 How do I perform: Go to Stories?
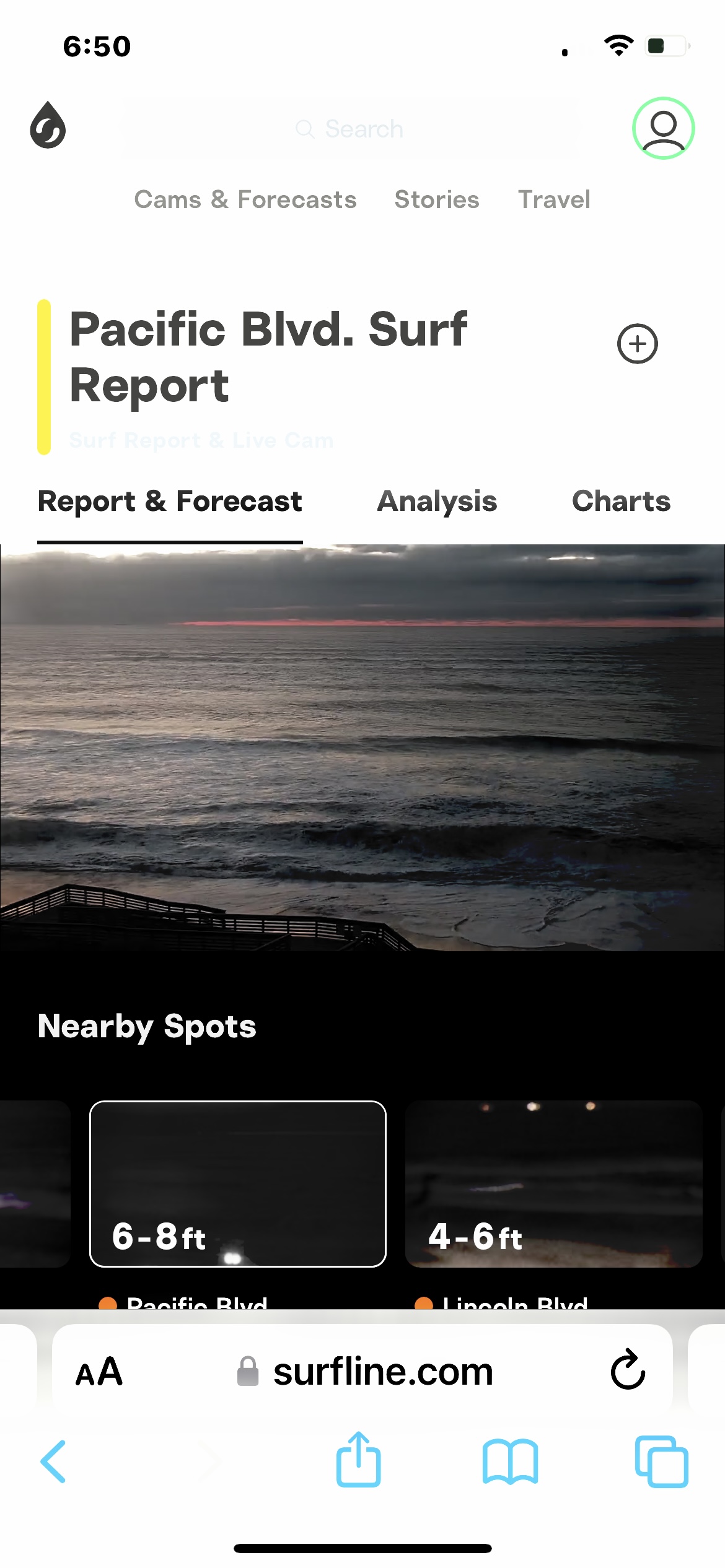(x=437, y=199)
